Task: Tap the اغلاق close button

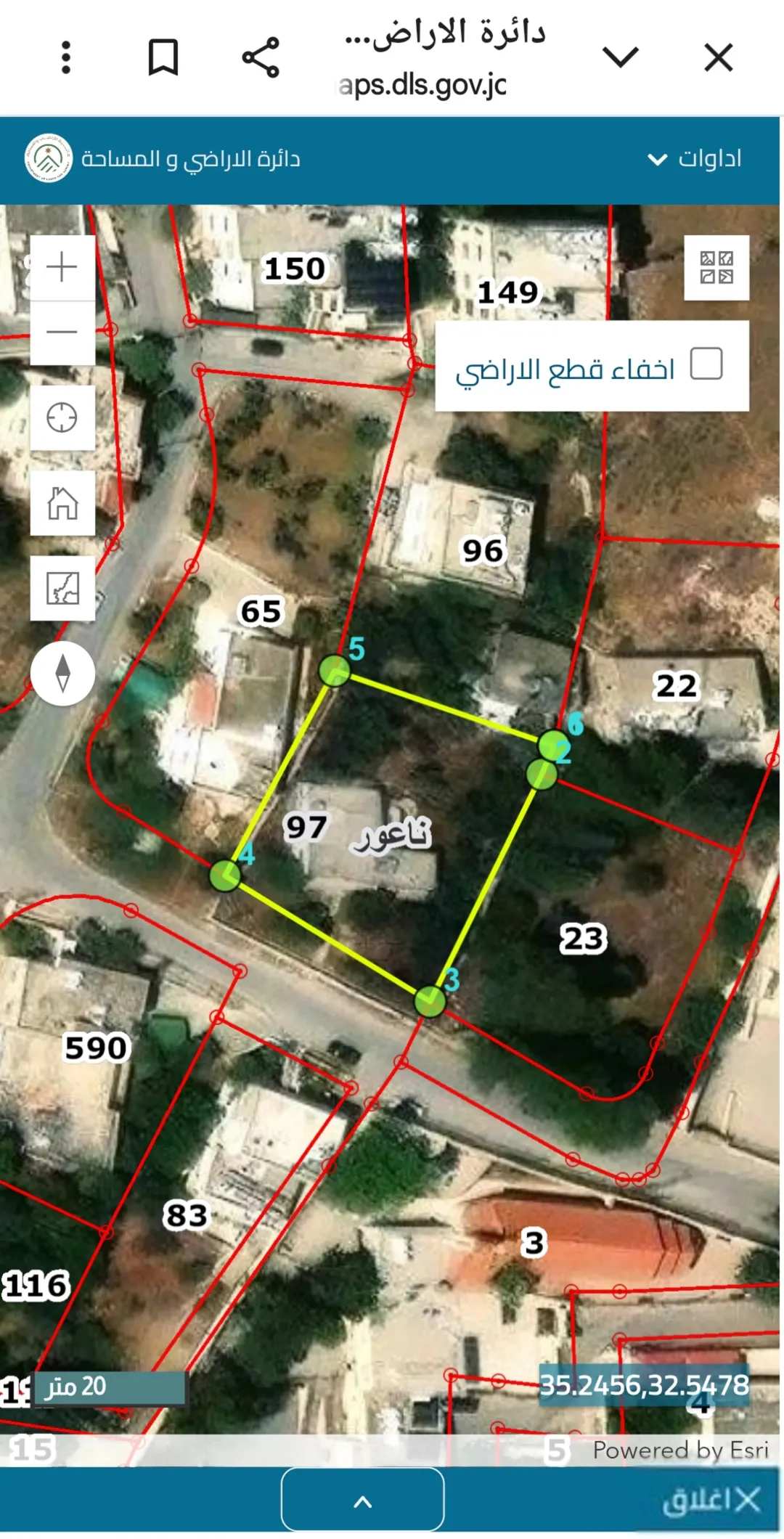Action: (711, 1500)
